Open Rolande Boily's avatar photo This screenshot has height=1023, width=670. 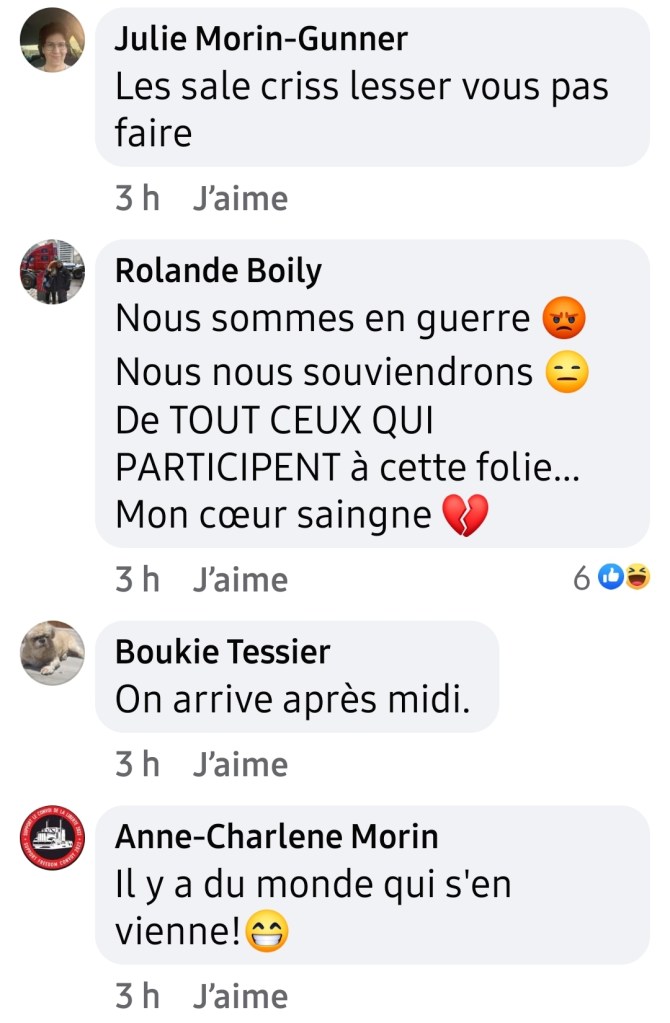point(53,271)
